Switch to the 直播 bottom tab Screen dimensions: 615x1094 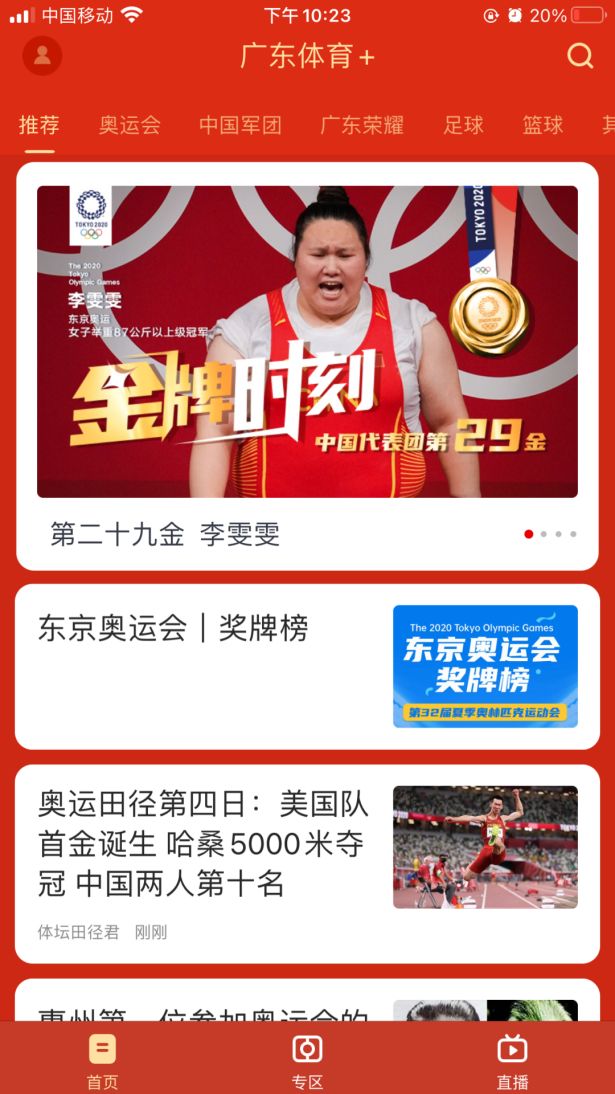pos(512,1060)
